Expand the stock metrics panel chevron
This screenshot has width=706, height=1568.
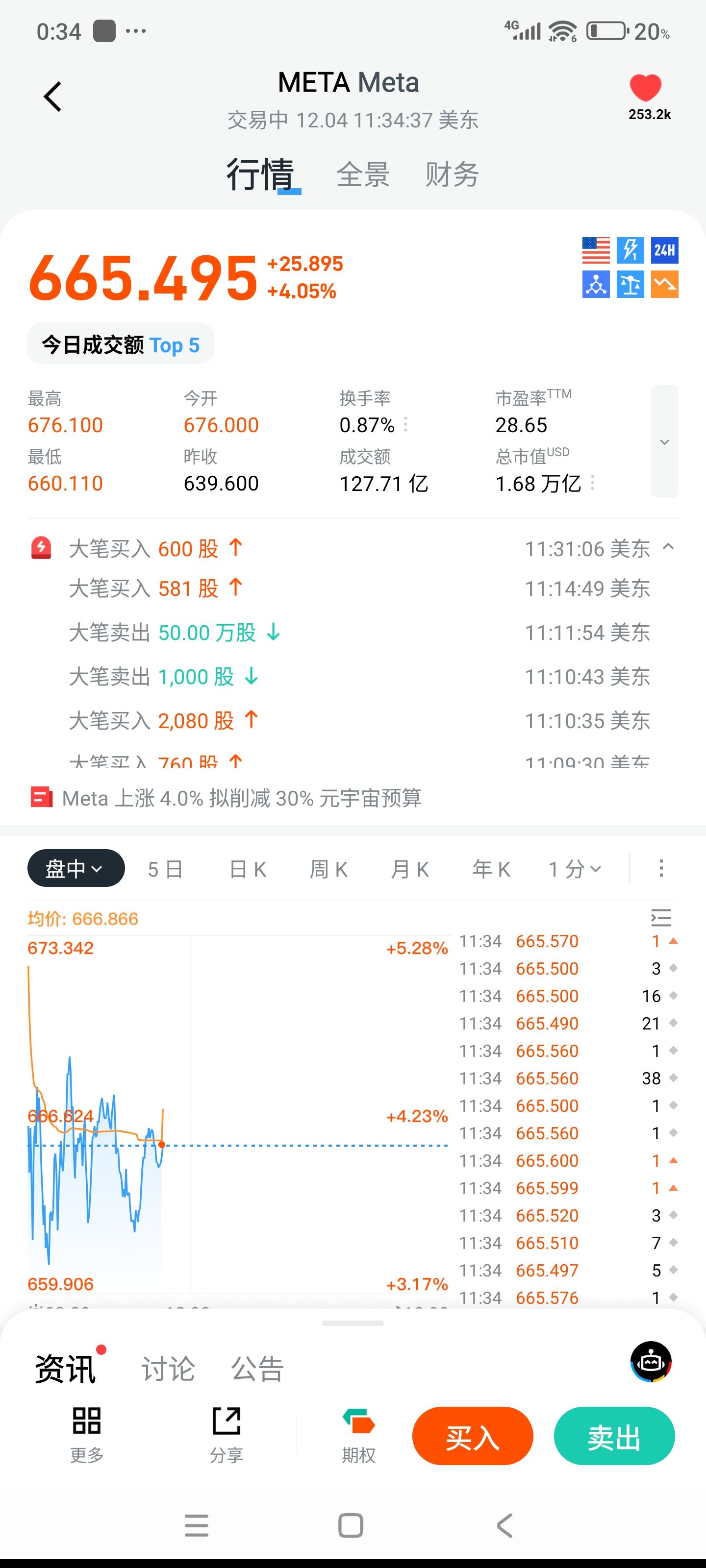665,442
